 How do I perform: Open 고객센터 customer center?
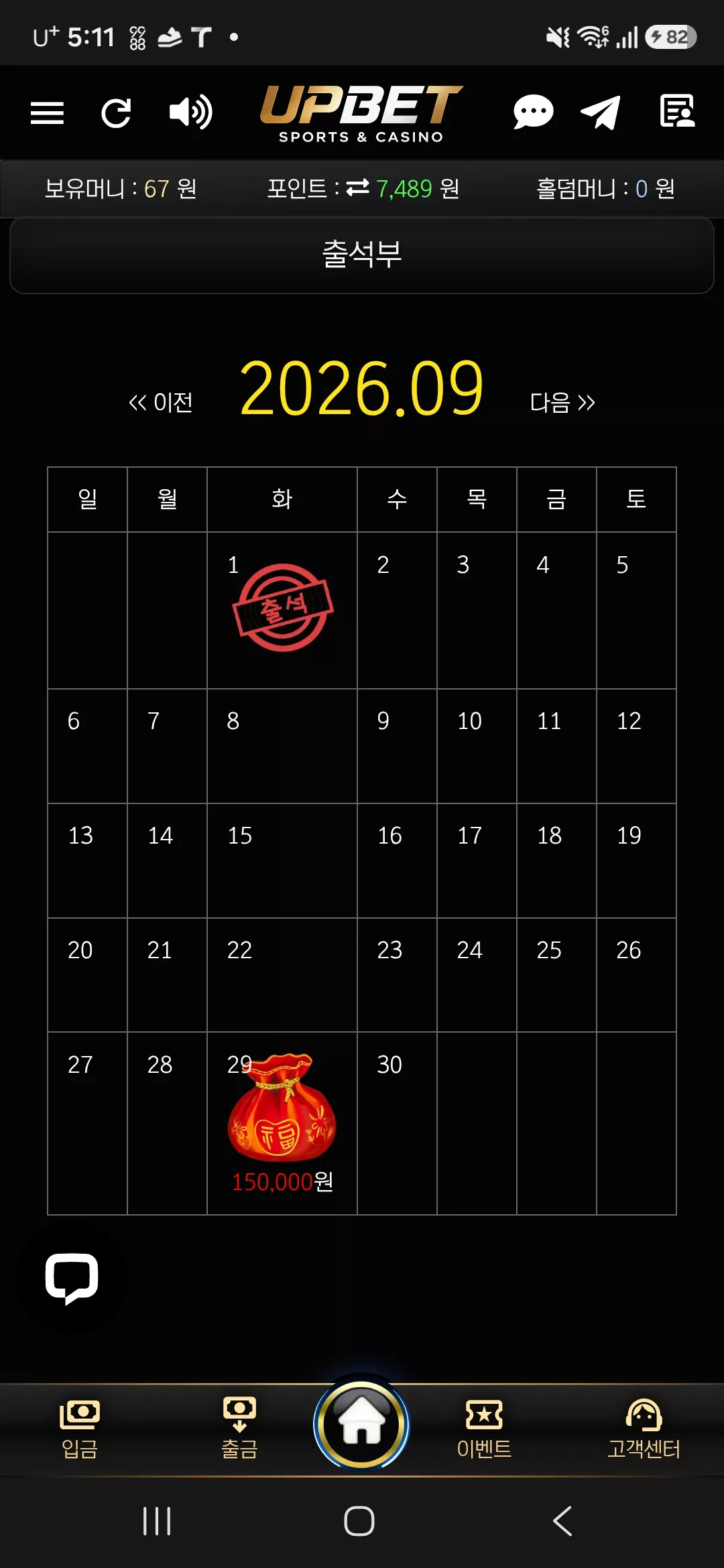[x=644, y=1429]
